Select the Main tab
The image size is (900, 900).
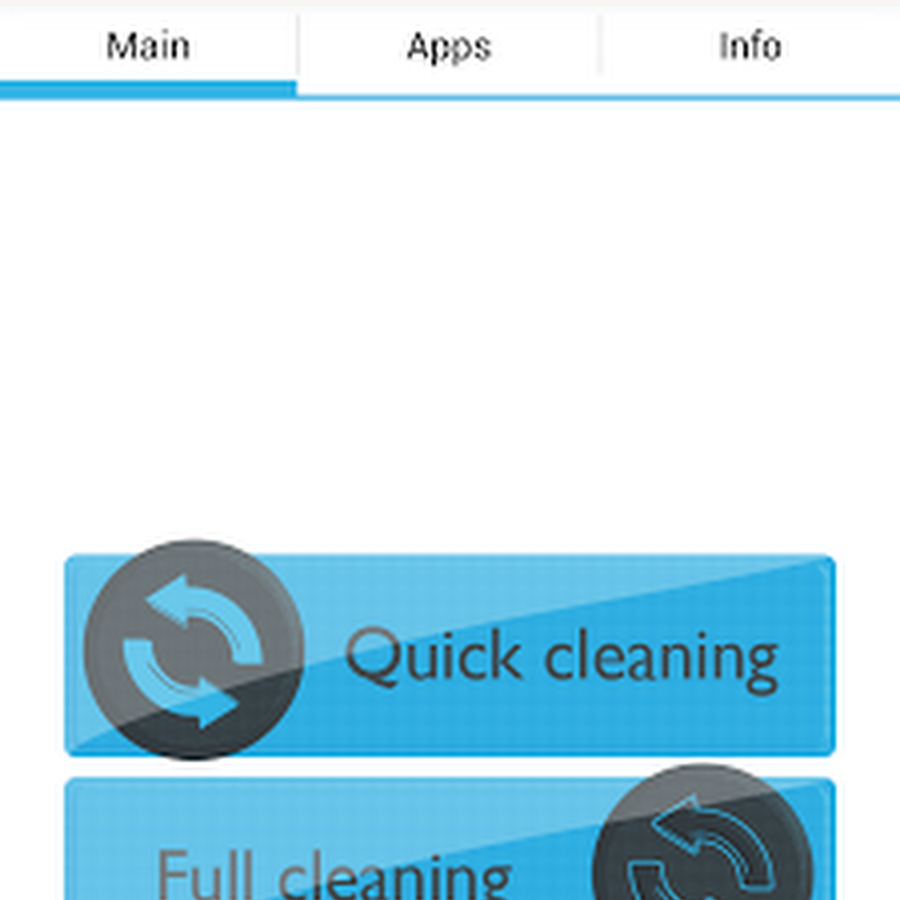pos(148,47)
